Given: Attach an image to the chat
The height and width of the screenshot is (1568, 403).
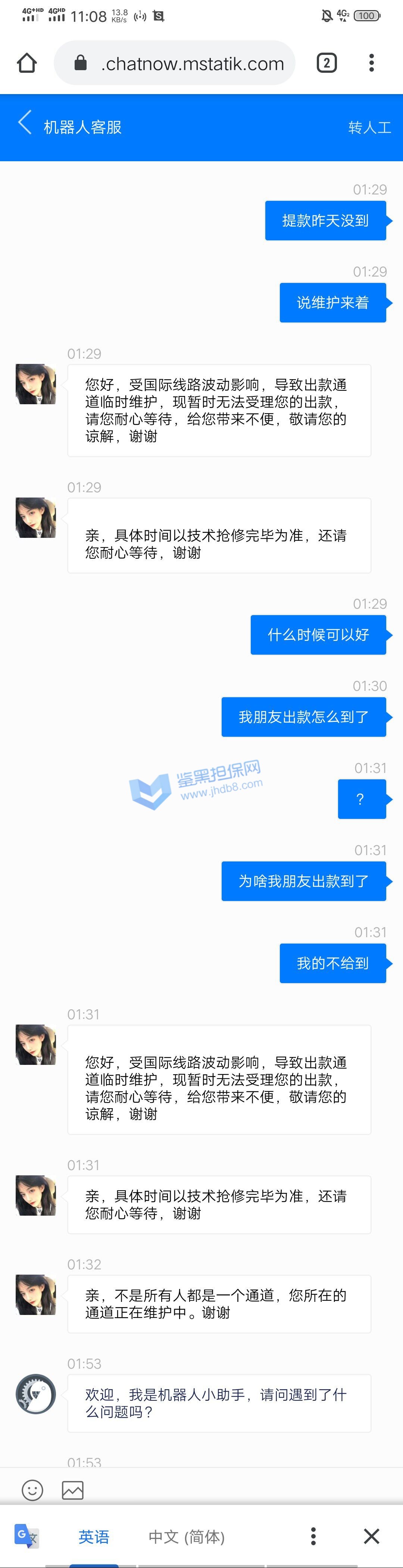Looking at the screenshot, I should click(x=72, y=1490).
